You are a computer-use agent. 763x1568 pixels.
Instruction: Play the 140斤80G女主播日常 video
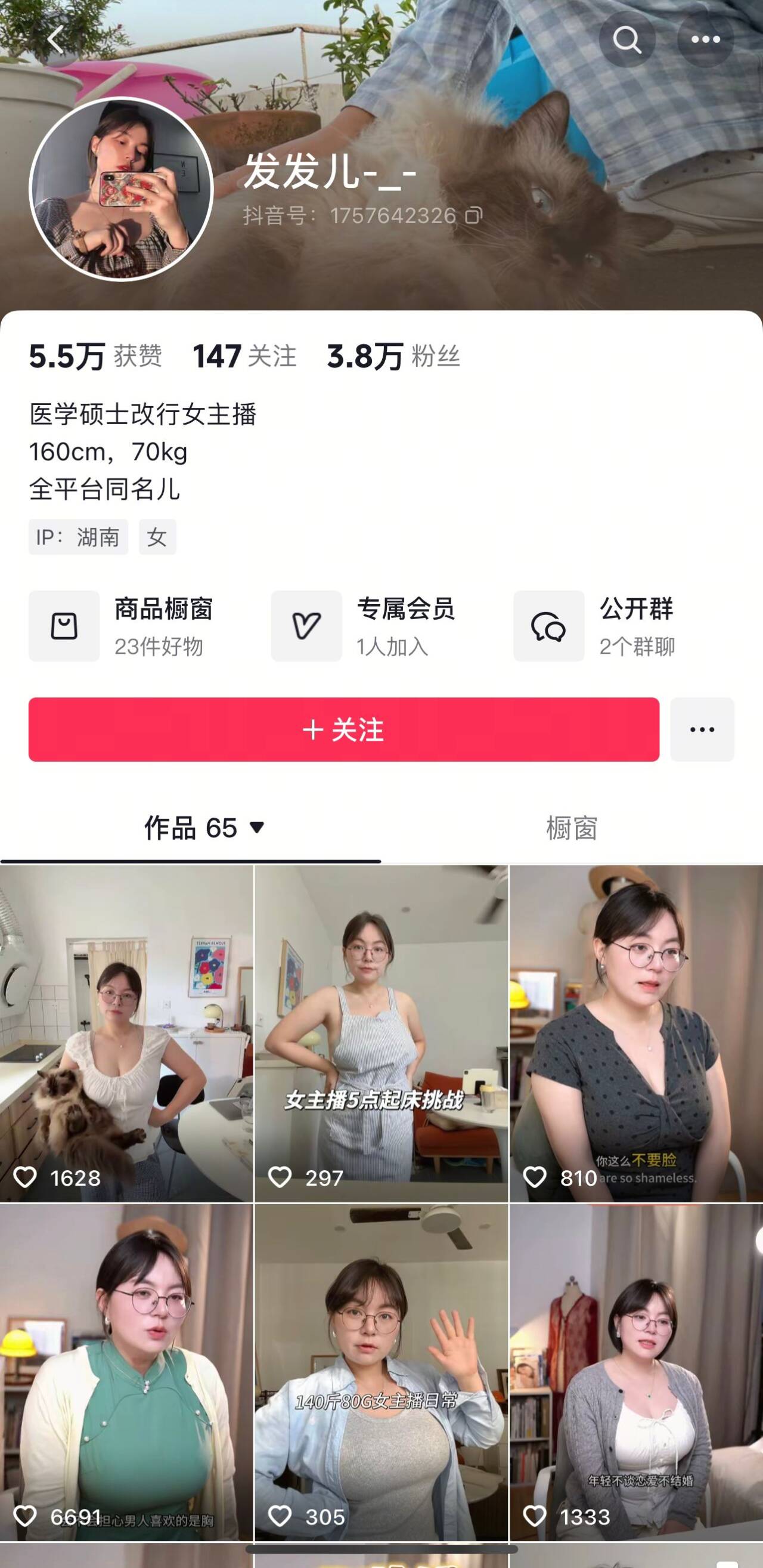(381, 1371)
